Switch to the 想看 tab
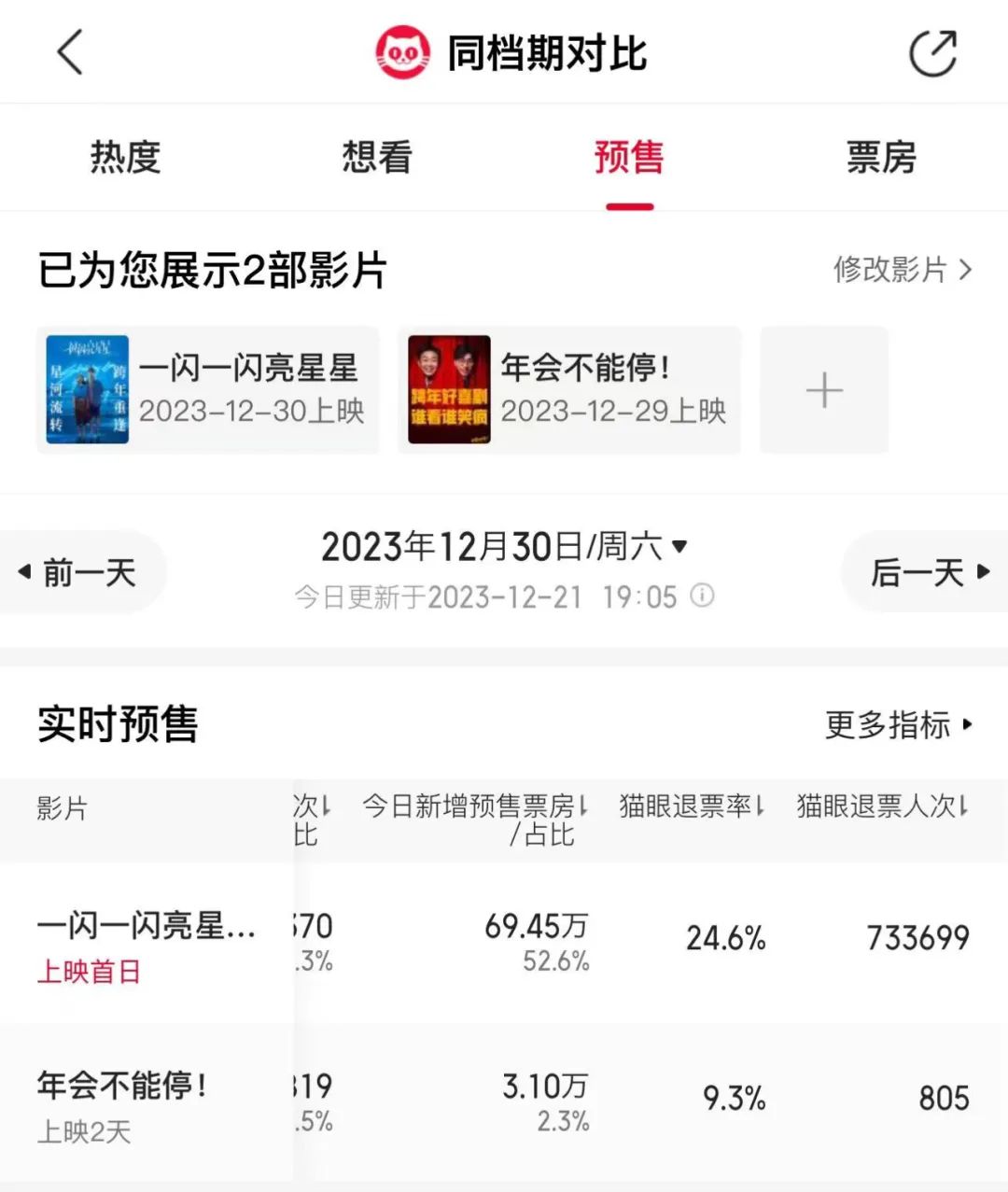The width and height of the screenshot is (1008, 1192). click(377, 157)
